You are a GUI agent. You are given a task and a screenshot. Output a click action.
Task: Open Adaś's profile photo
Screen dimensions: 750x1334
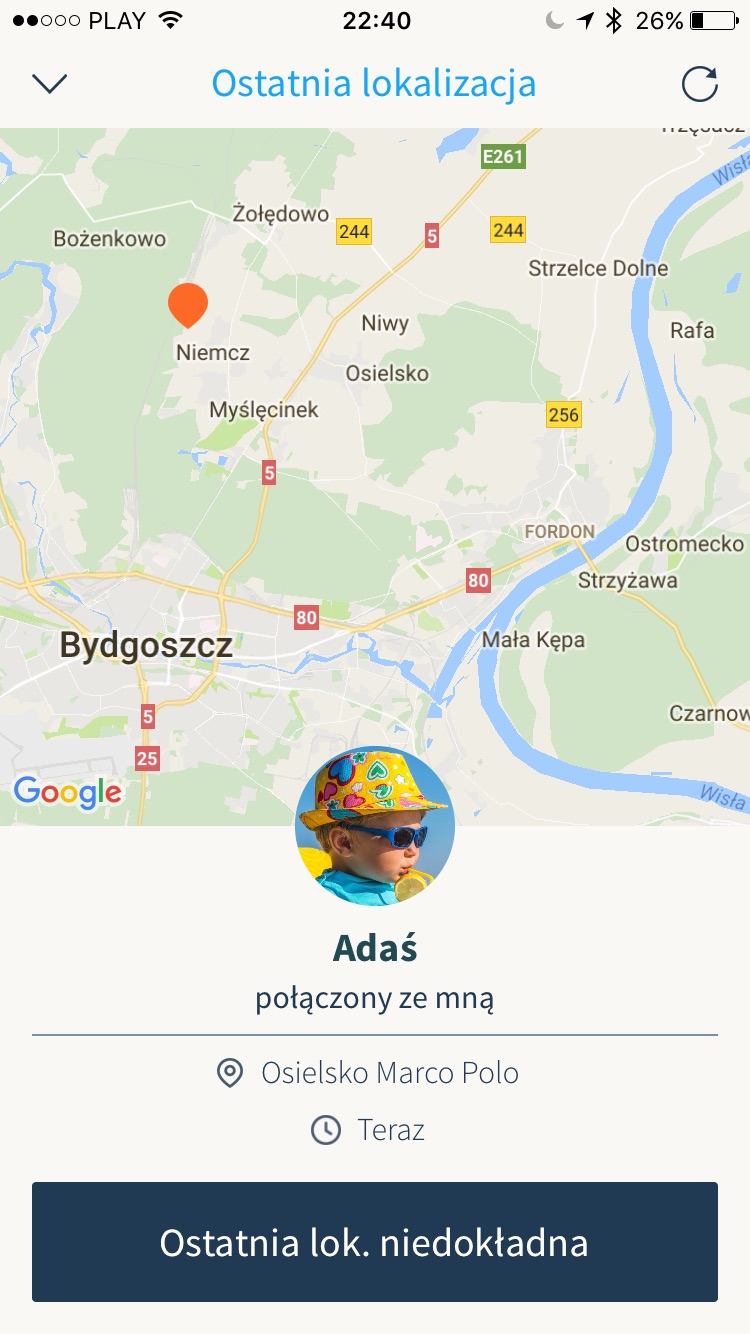(375, 826)
